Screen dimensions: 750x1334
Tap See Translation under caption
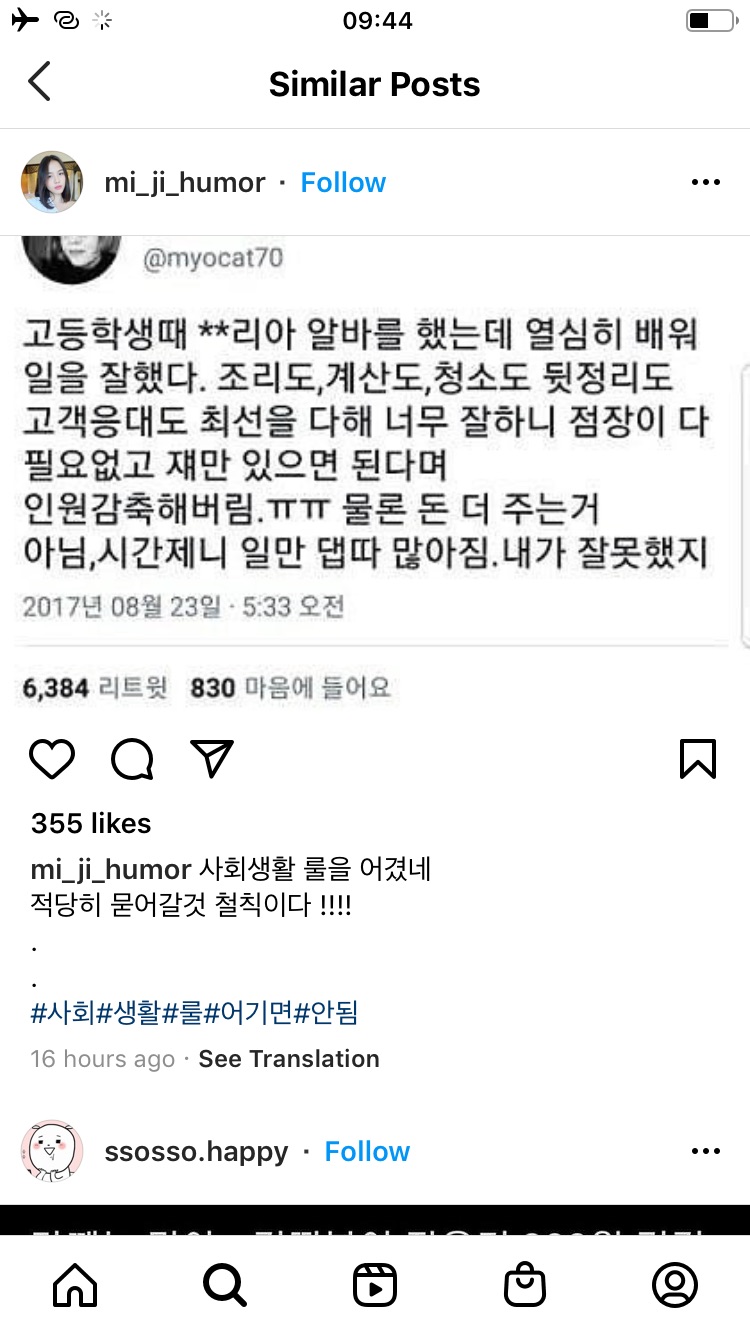289,1059
